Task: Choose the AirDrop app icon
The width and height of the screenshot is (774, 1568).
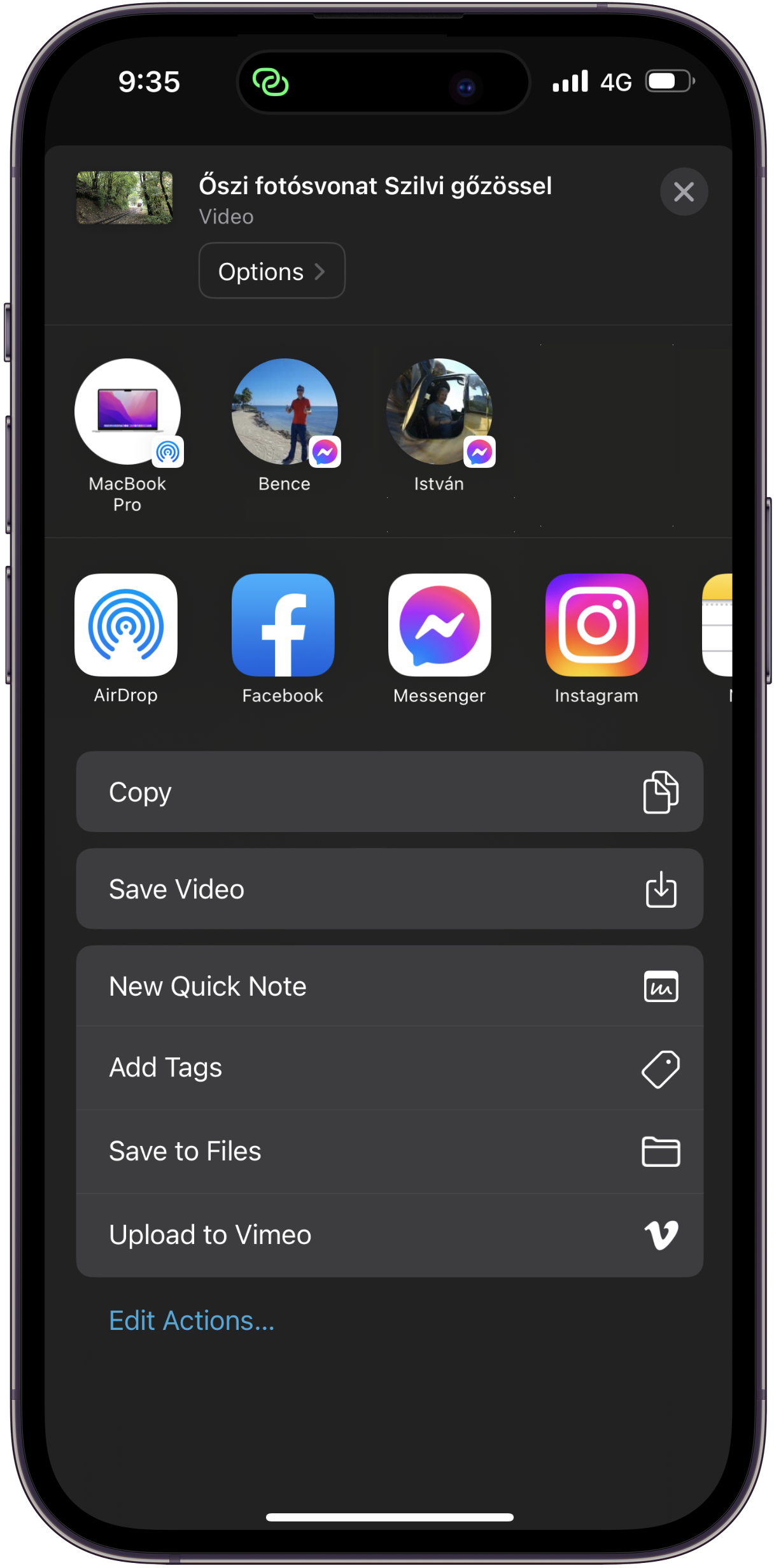Action: coord(126,625)
